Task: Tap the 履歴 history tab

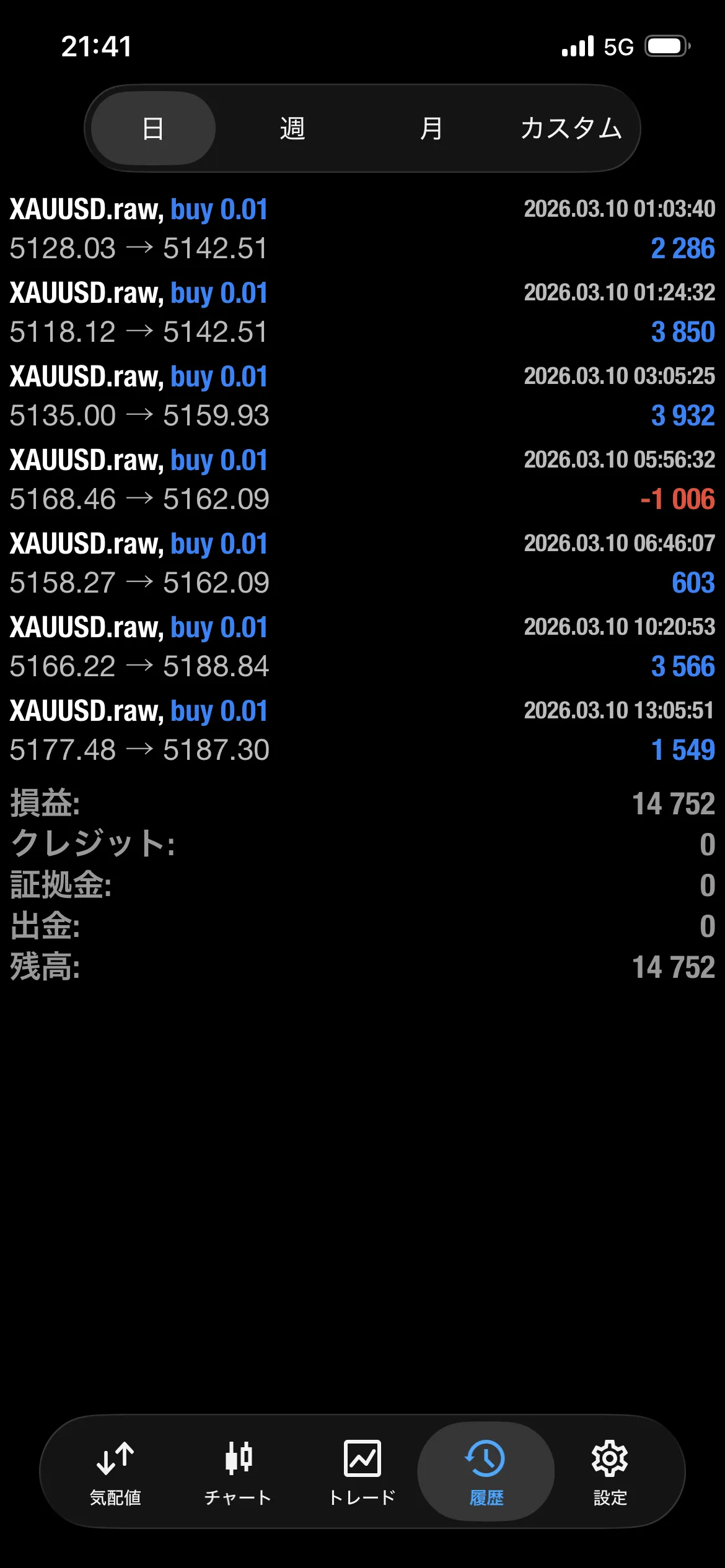Action: coord(486,1473)
